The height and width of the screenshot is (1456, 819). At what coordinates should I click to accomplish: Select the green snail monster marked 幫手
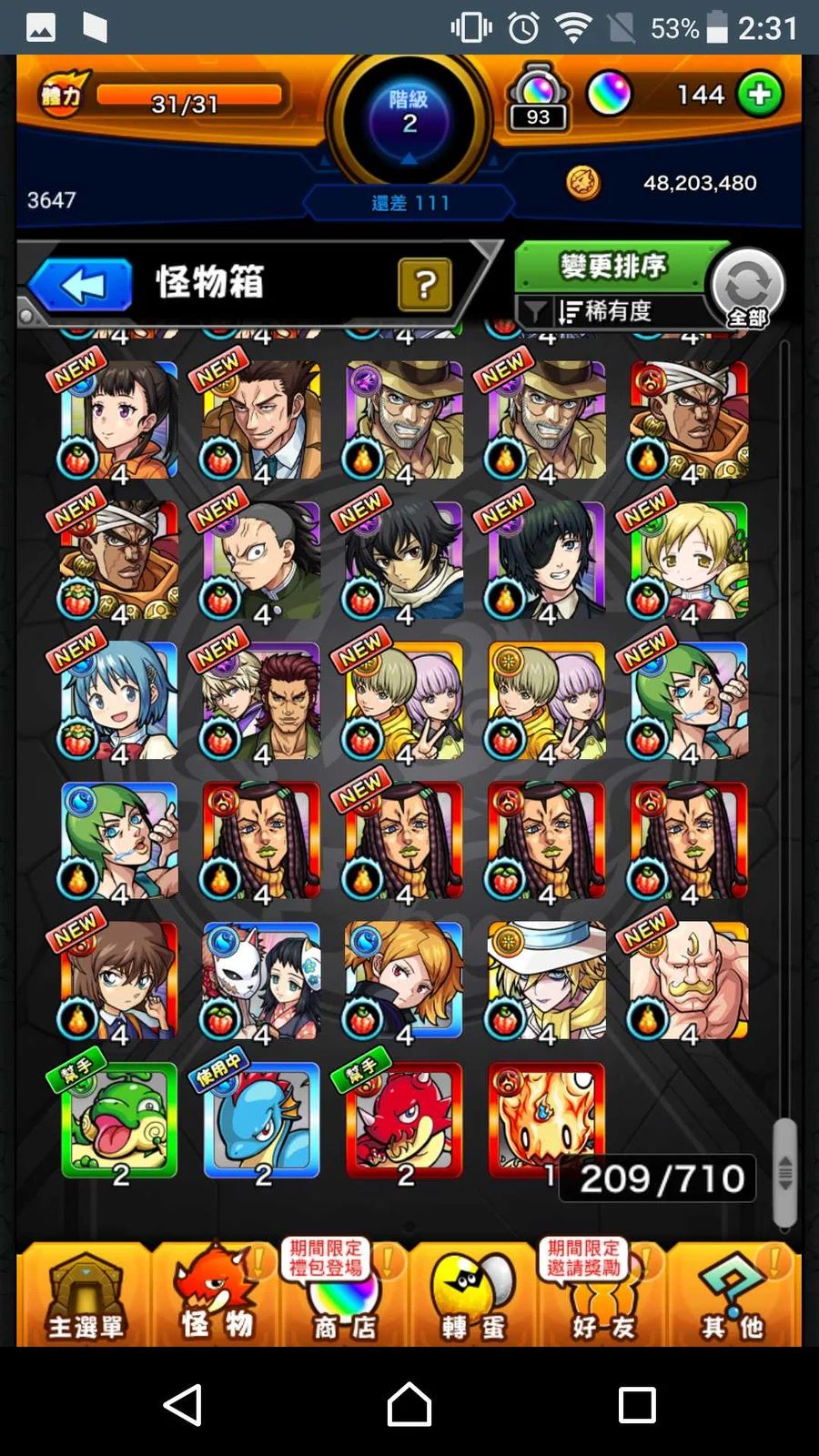119,1121
